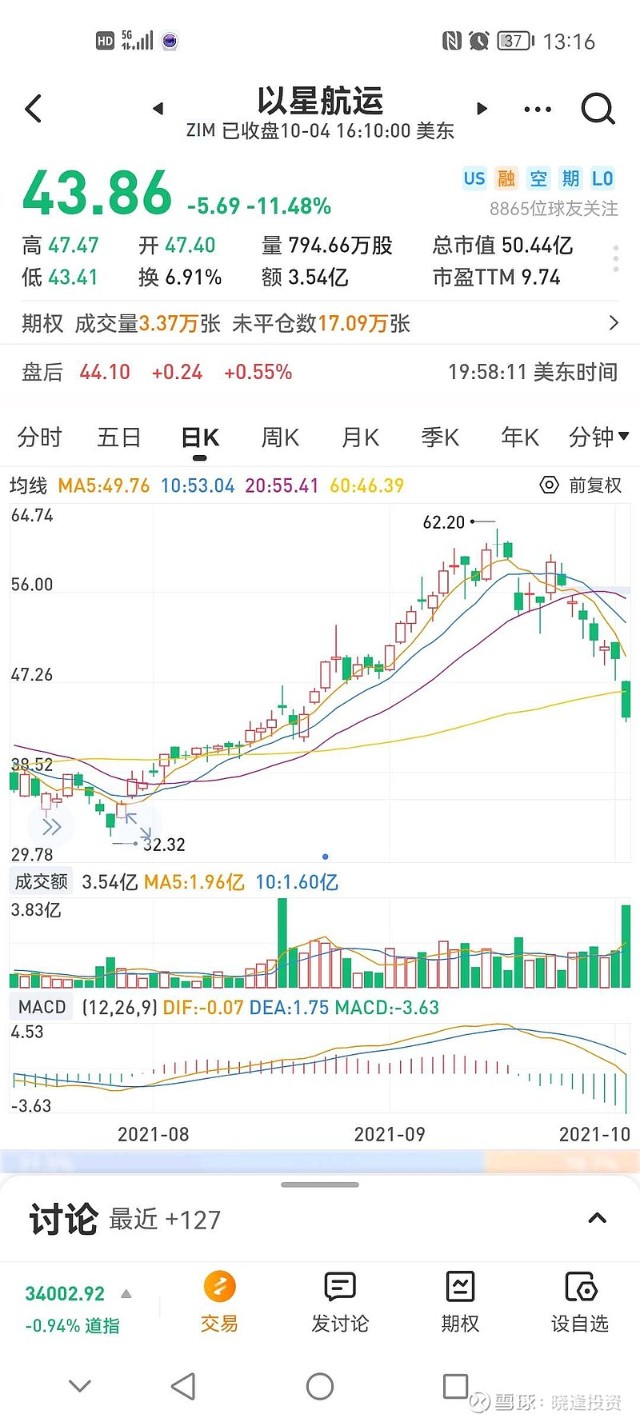Screen dimensions: 640x1422
Task: Open 期权 in the bottom bar
Action: coord(460,1302)
